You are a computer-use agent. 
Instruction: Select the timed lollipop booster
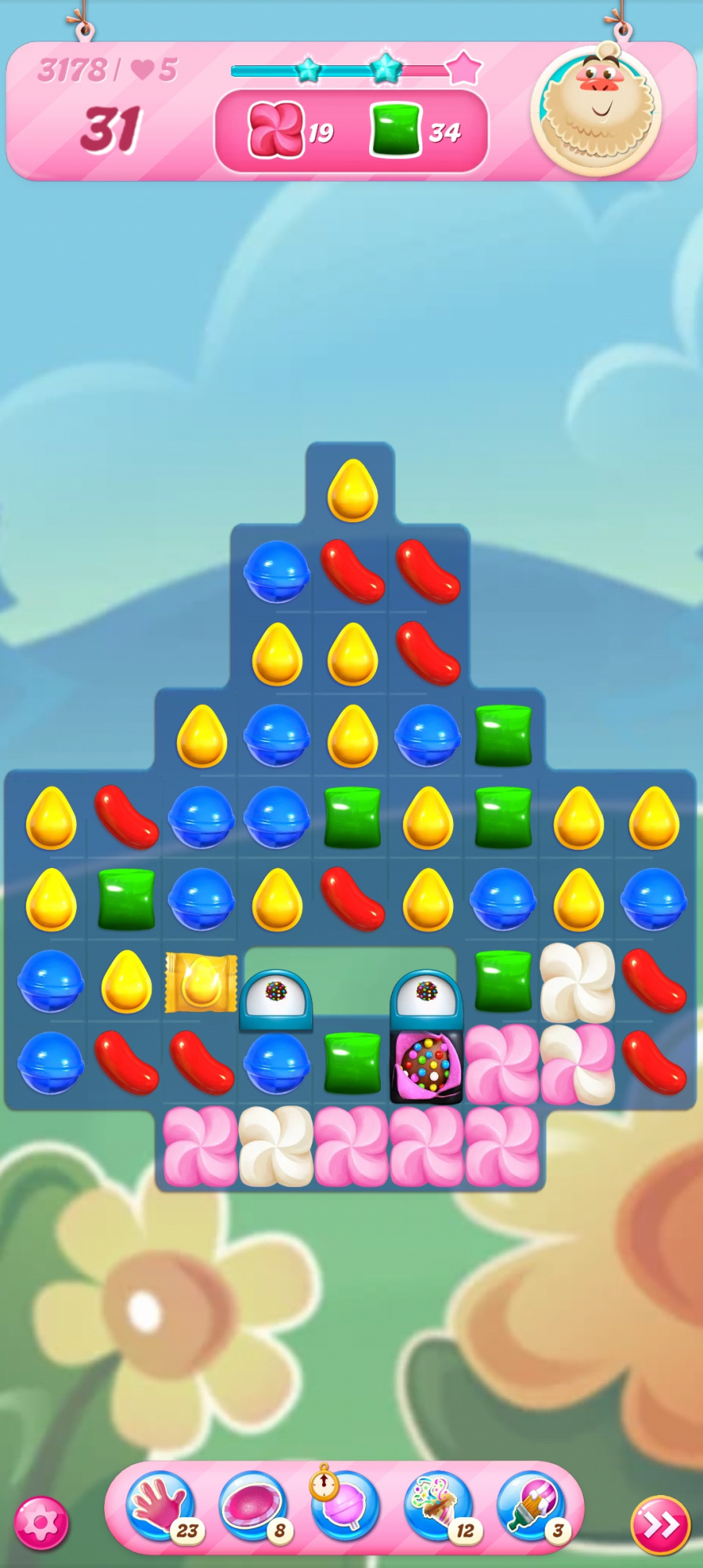point(345,1504)
